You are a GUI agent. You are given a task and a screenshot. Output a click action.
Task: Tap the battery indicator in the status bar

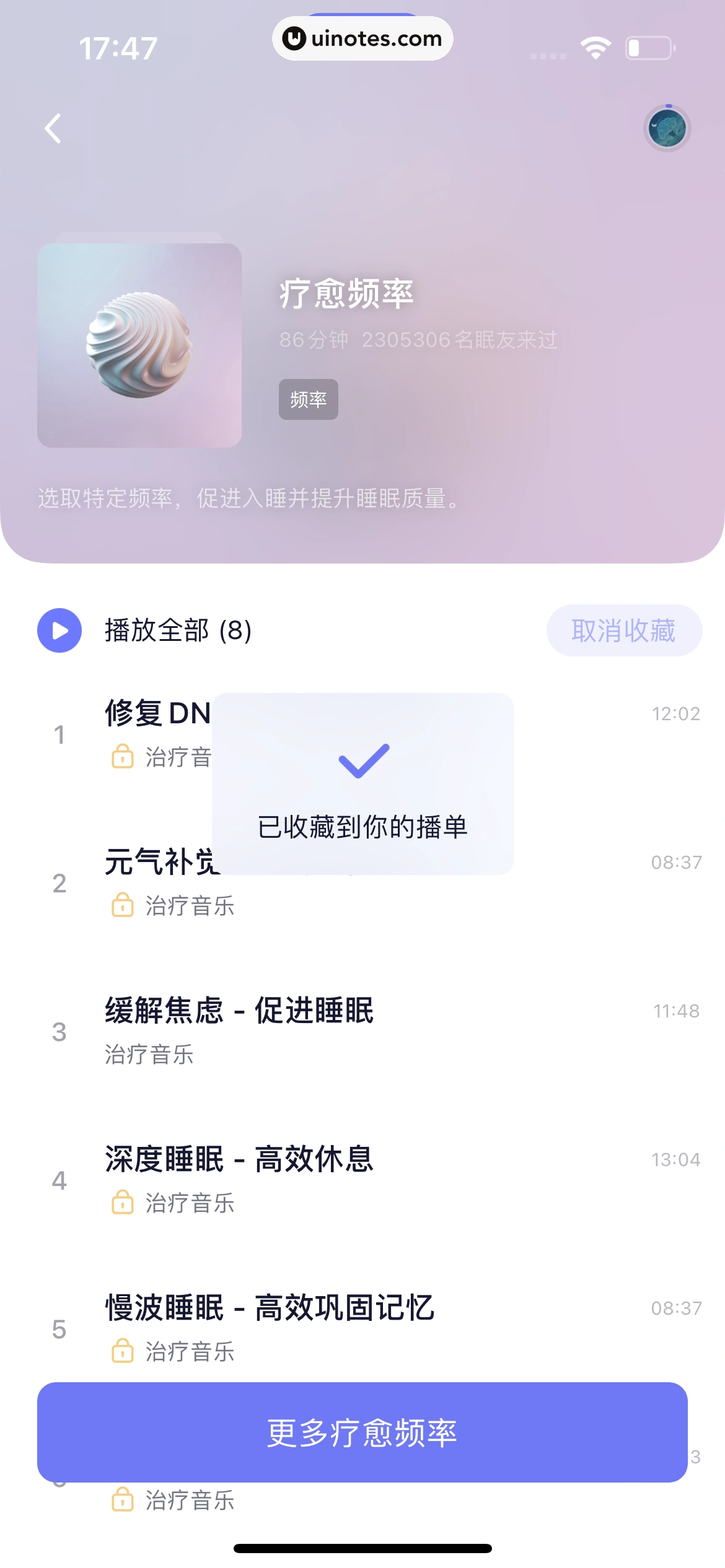(x=649, y=46)
